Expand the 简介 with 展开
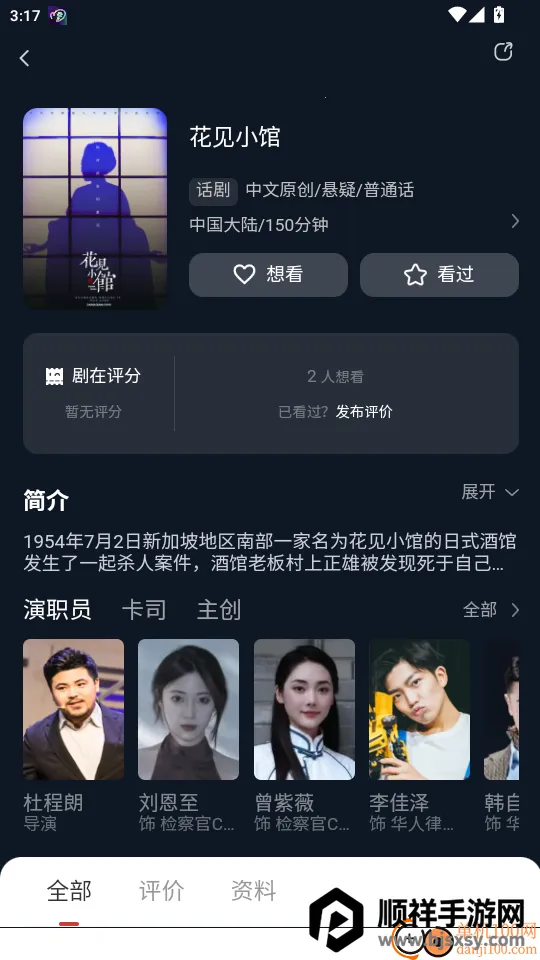This screenshot has height=960, width=540. (x=490, y=492)
